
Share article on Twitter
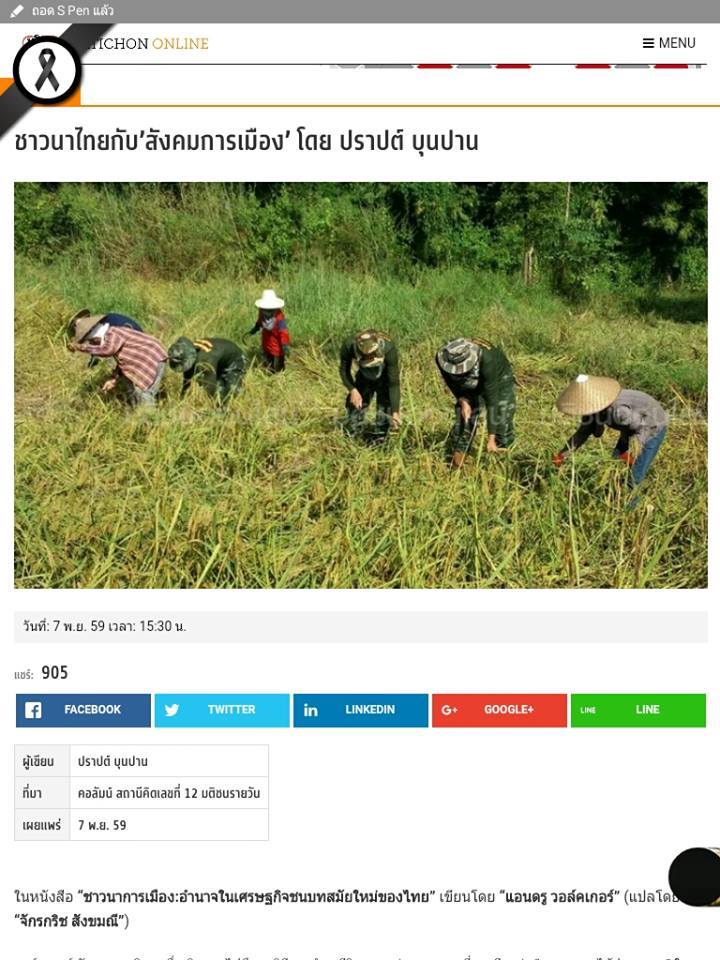222,710
